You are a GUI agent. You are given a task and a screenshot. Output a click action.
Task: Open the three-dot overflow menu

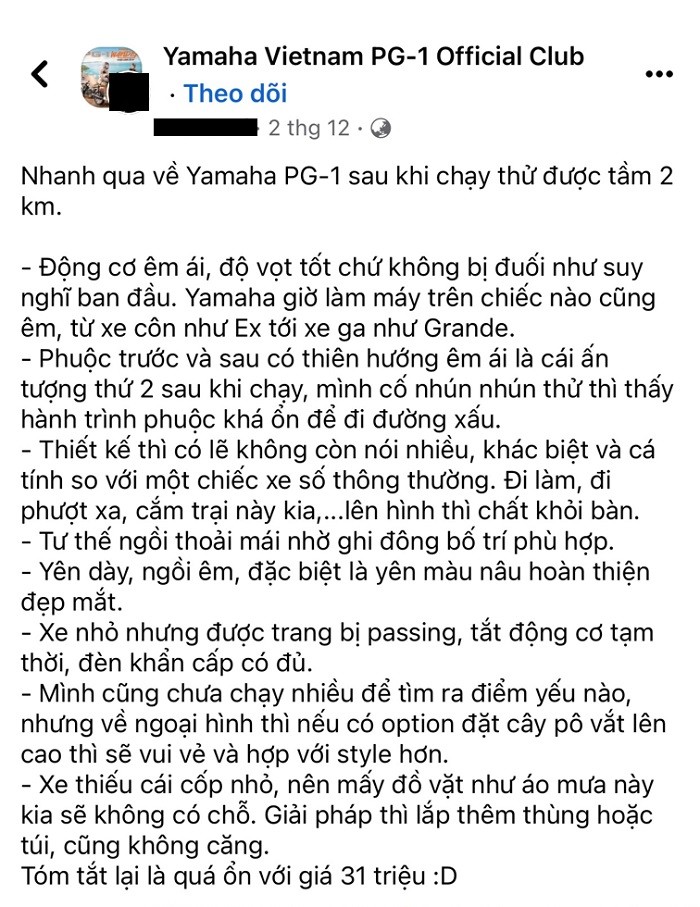[x=658, y=75]
